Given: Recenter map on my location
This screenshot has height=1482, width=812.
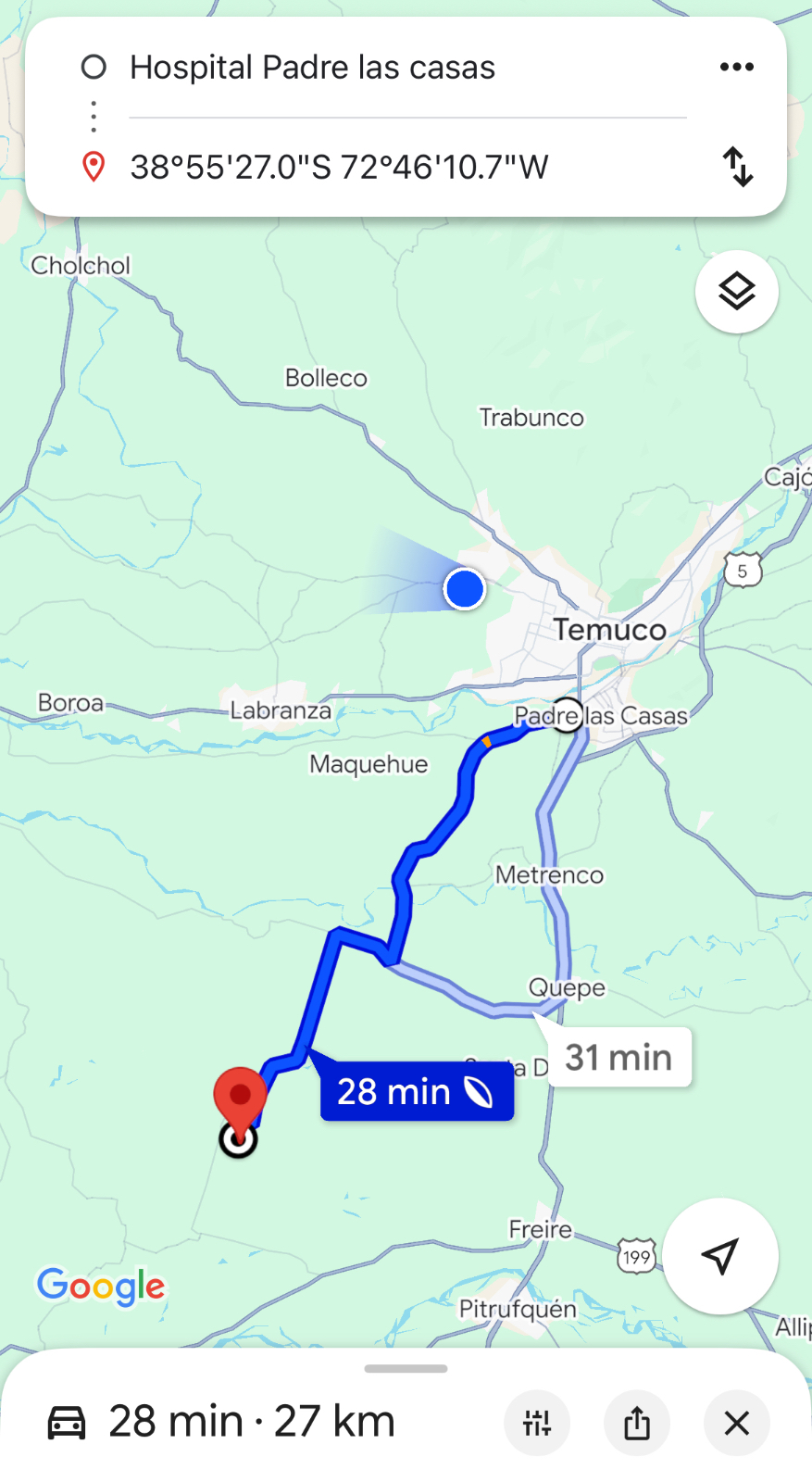Looking at the screenshot, I should click(x=719, y=1256).
